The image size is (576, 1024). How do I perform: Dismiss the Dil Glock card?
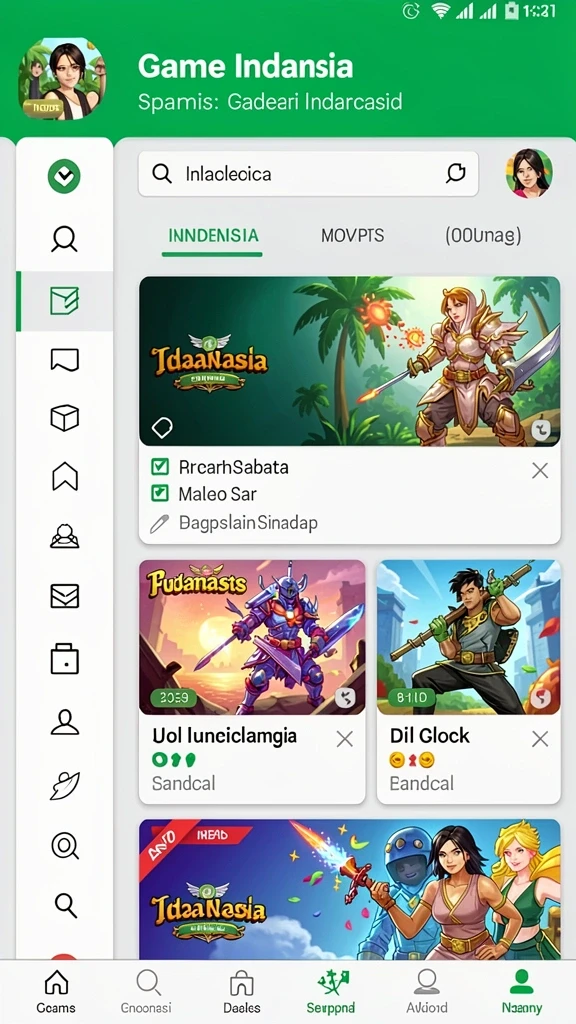[539, 739]
